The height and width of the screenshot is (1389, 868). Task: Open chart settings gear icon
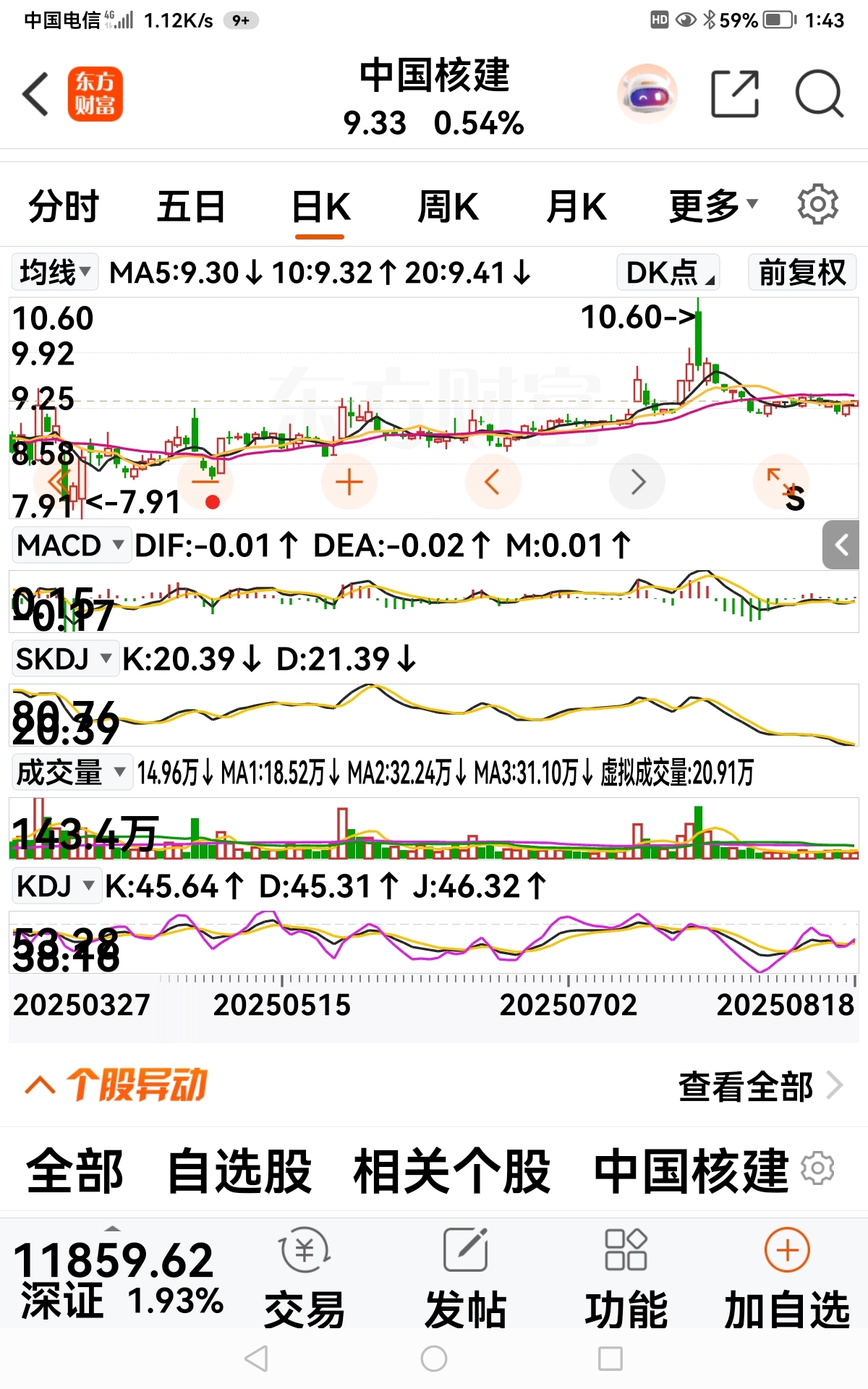(x=817, y=205)
